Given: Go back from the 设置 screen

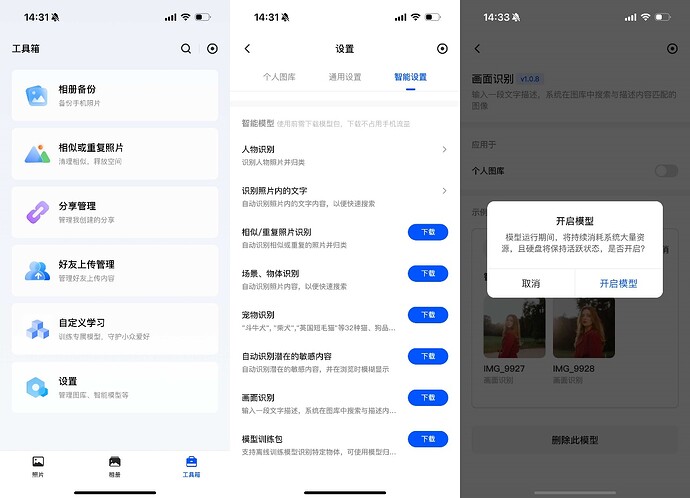Looking at the screenshot, I should click(247, 48).
